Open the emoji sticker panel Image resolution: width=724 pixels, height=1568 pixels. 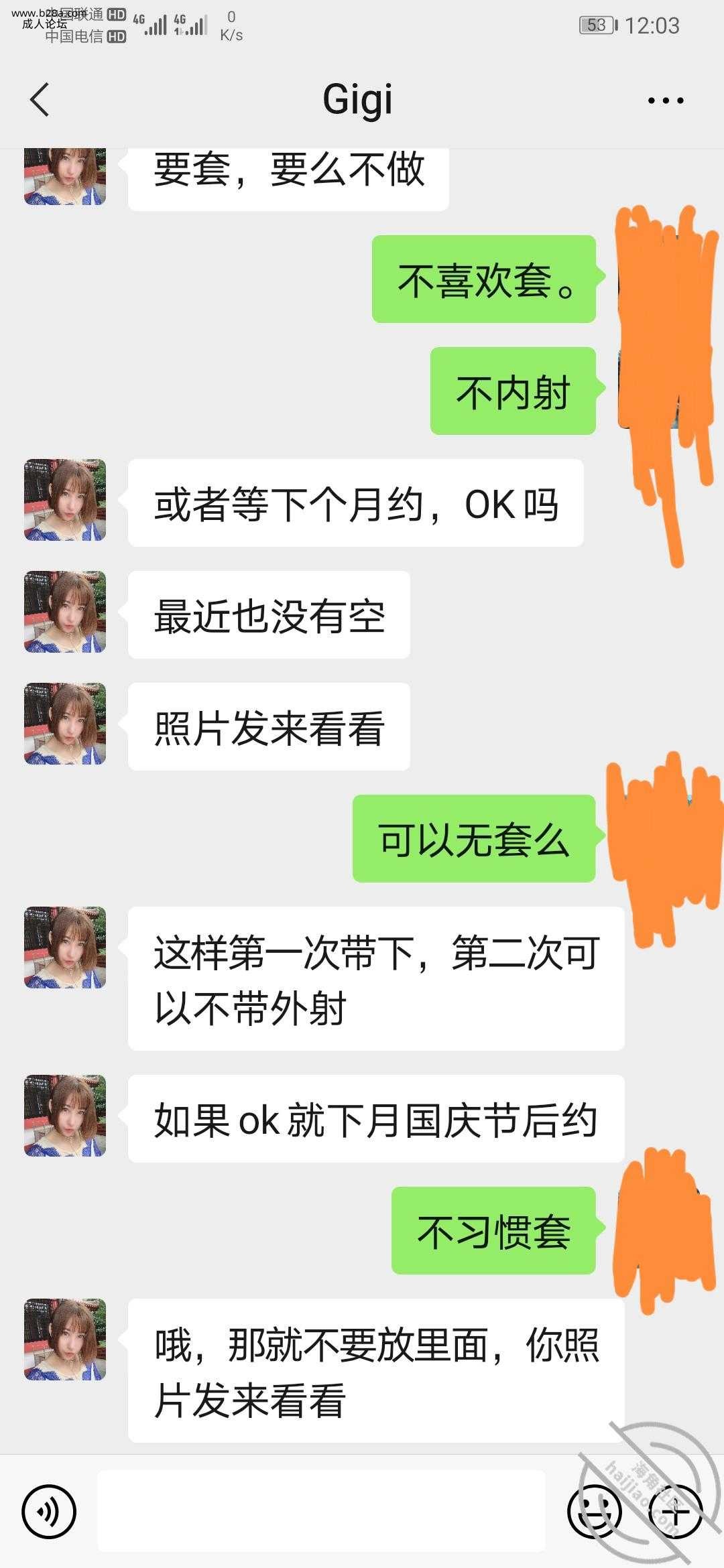[x=594, y=1512]
